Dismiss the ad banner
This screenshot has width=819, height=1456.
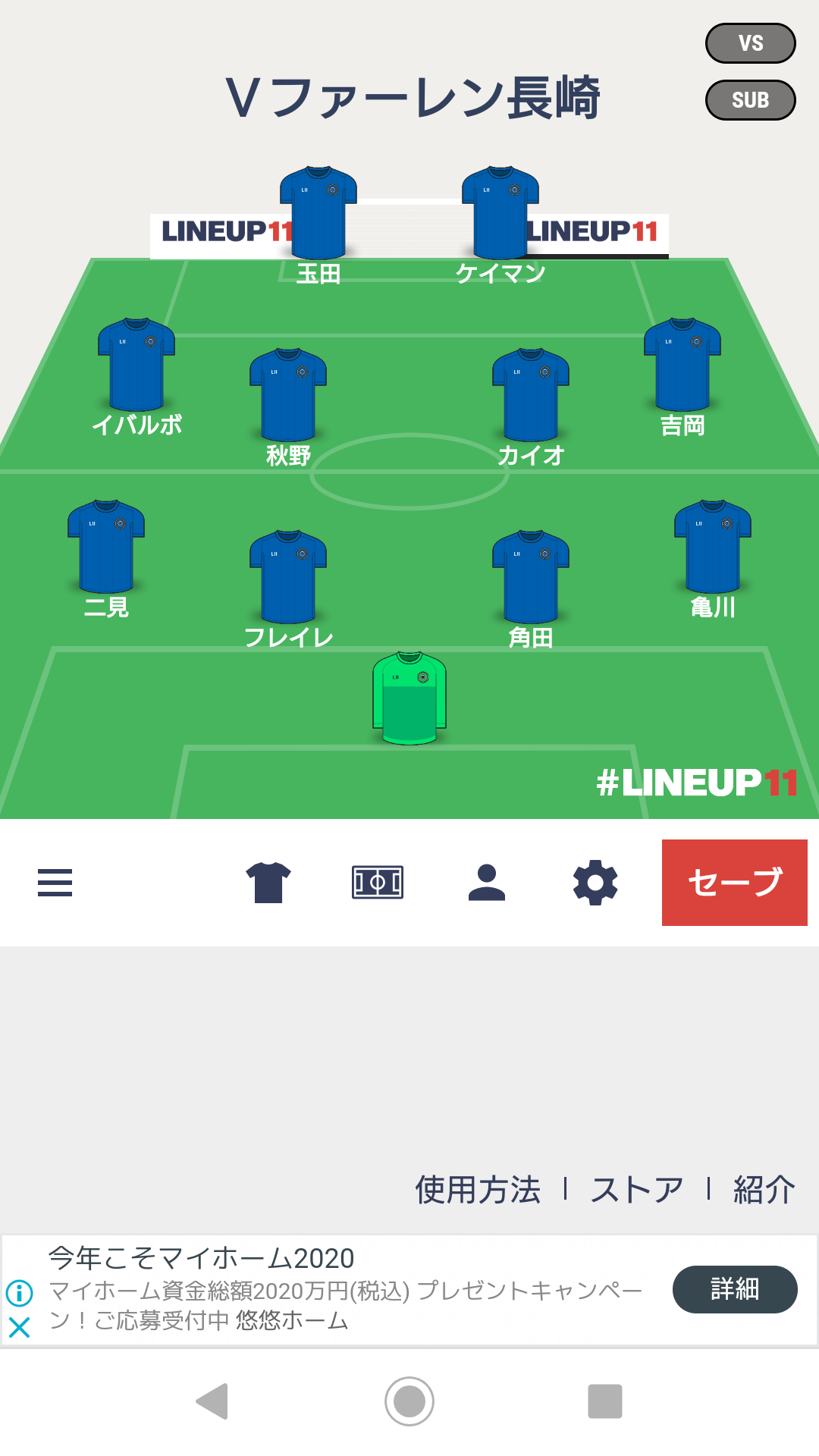(x=19, y=1327)
